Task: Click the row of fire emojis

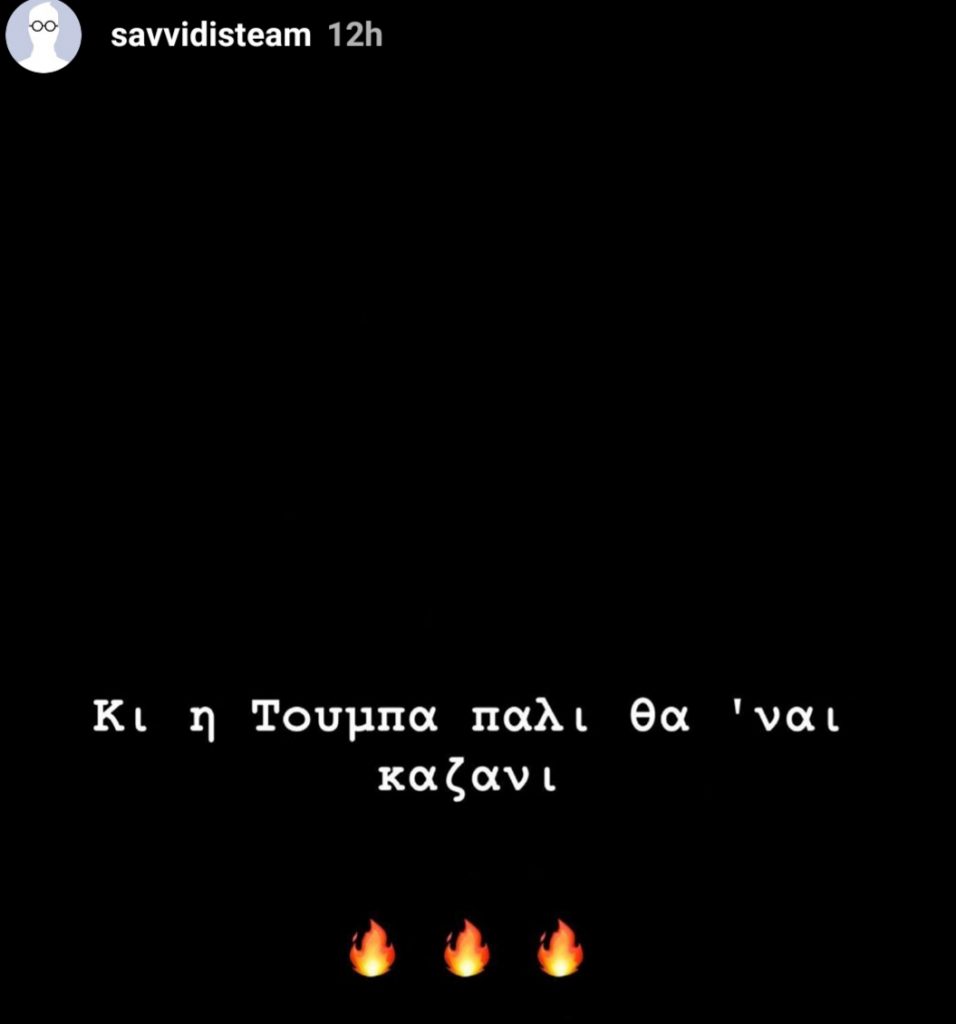Action: (x=466, y=948)
